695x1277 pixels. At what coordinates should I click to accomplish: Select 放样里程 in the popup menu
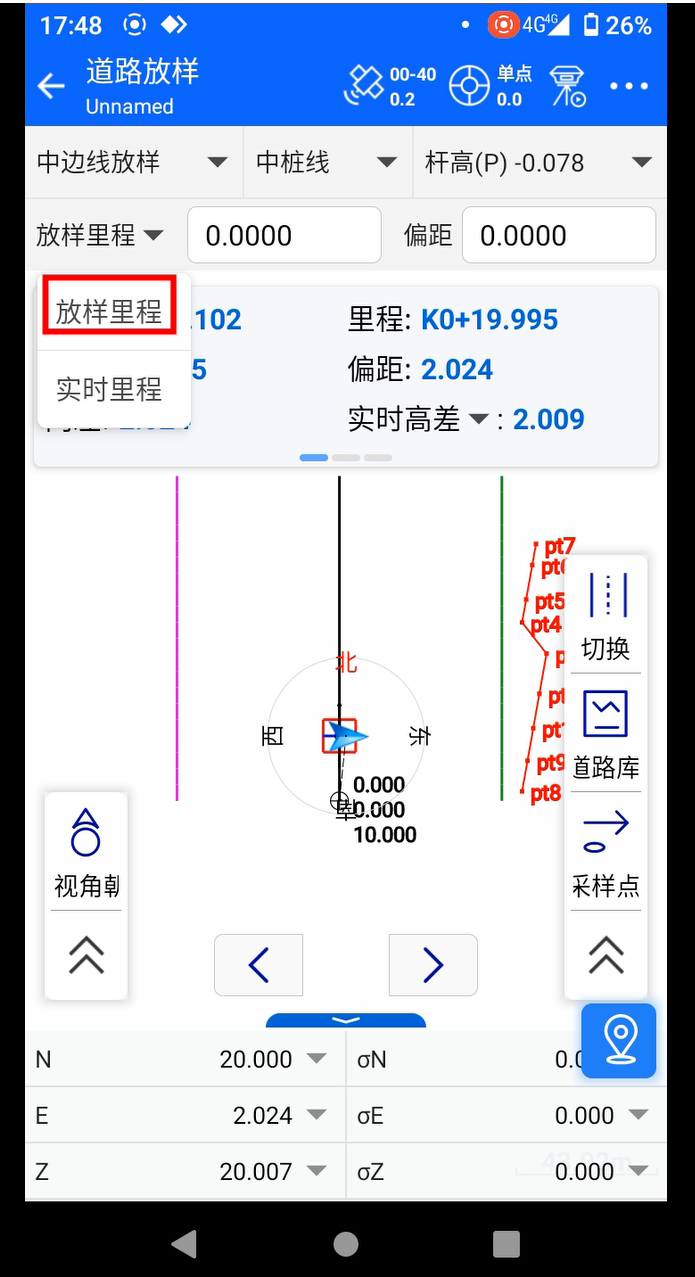click(x=109, y=311)
